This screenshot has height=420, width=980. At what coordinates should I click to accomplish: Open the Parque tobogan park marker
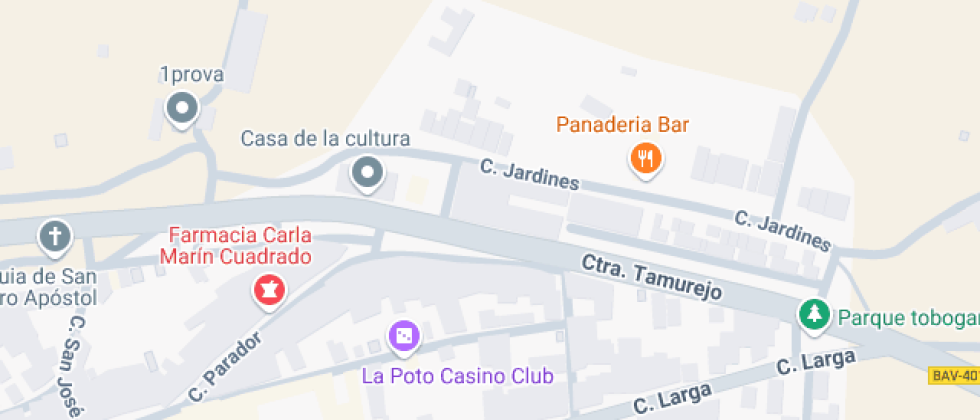point(815,315)
